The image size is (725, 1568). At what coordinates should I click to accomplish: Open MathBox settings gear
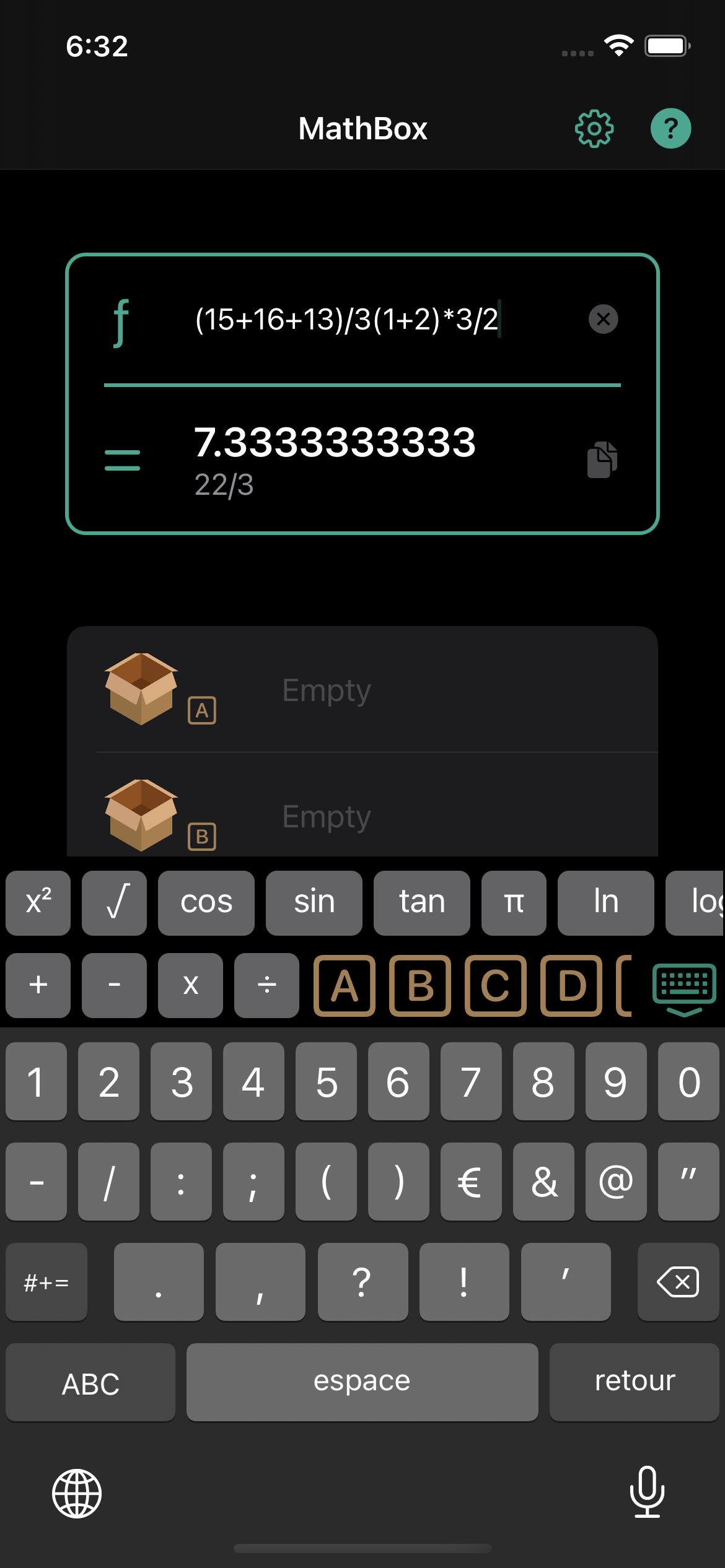point(594,129)
